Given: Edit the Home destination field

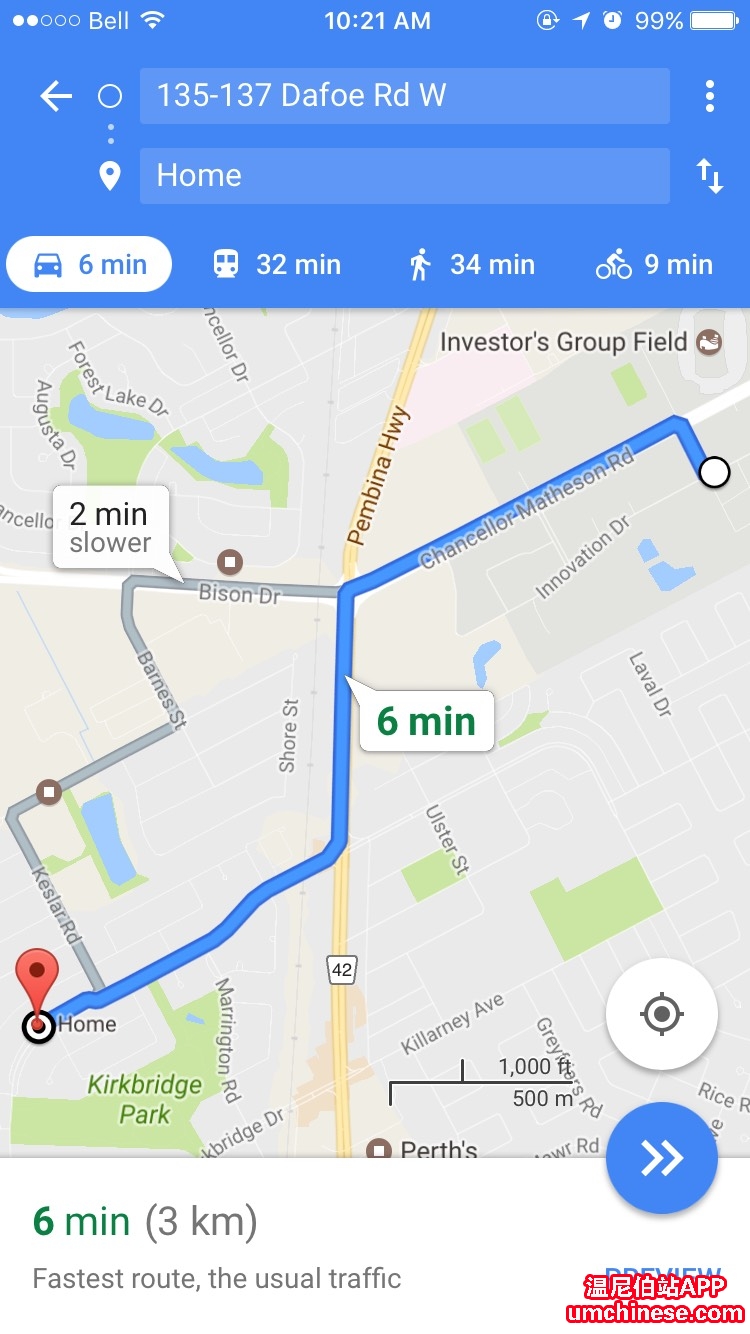Looking at the screenshot, I should (x=404, y=176).
